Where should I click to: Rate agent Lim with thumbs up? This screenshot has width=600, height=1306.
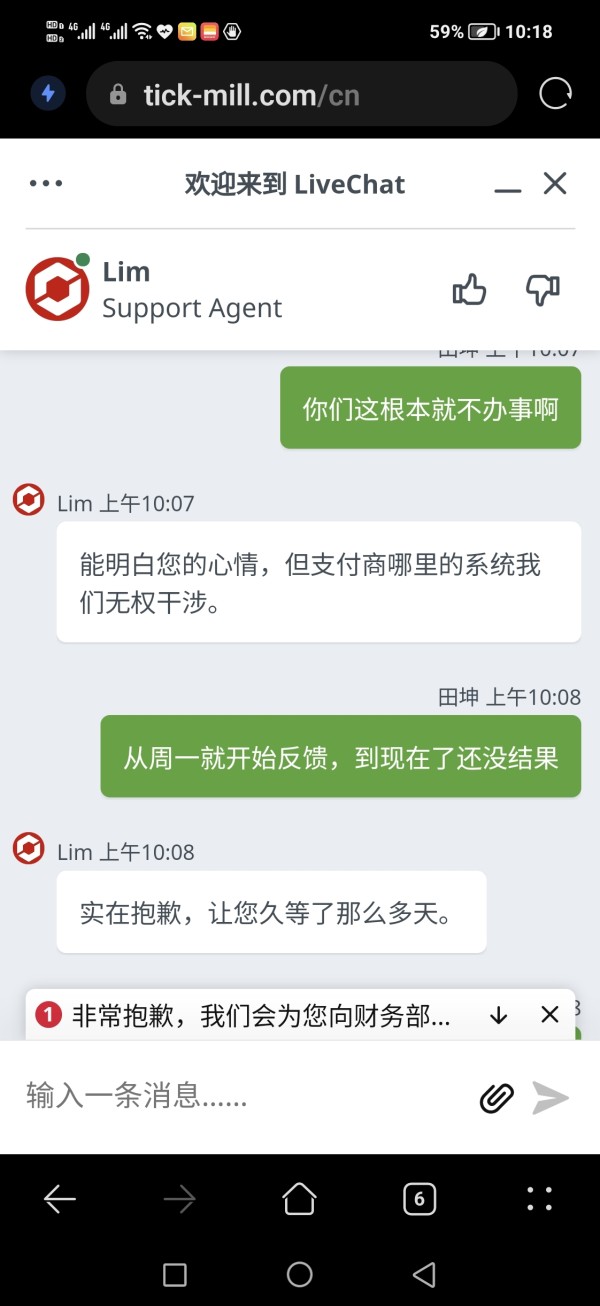tap(469, 290)
